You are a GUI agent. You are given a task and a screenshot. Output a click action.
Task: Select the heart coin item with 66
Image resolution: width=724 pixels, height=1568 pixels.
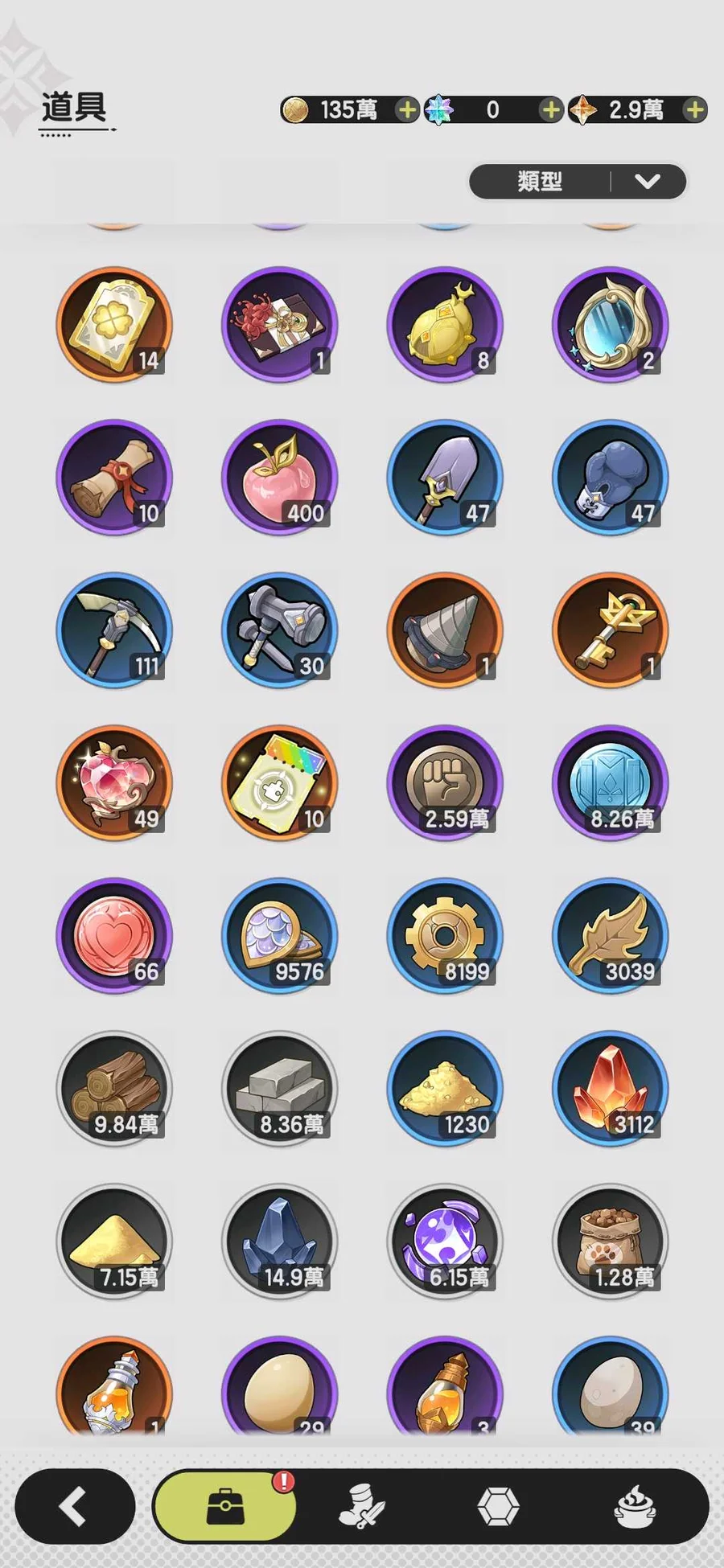114,936
